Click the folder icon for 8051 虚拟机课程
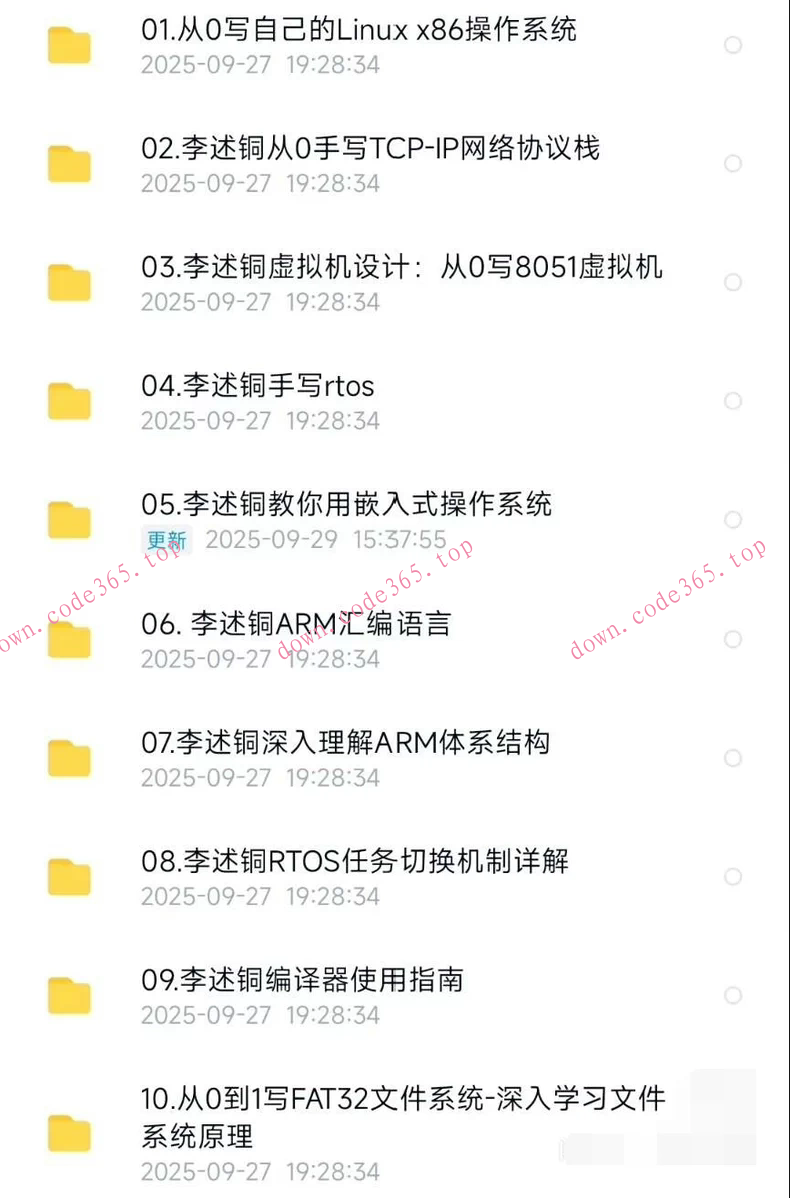Image resolution: width=790 pixels, height=1198 pixels. coord(68,281)
